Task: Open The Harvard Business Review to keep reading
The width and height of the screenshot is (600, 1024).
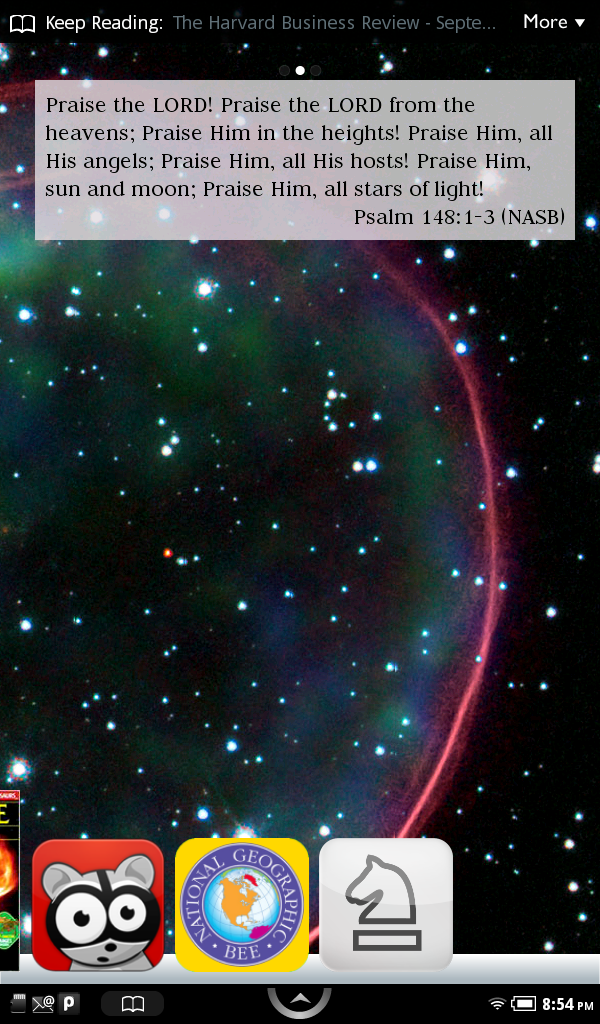Action: coord(333,22)
